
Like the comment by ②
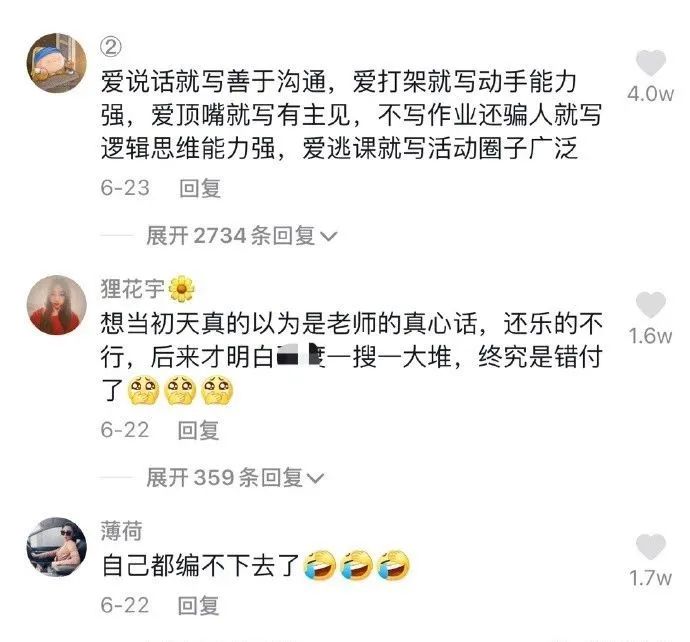pyautogui.click(x=651, y=64)
